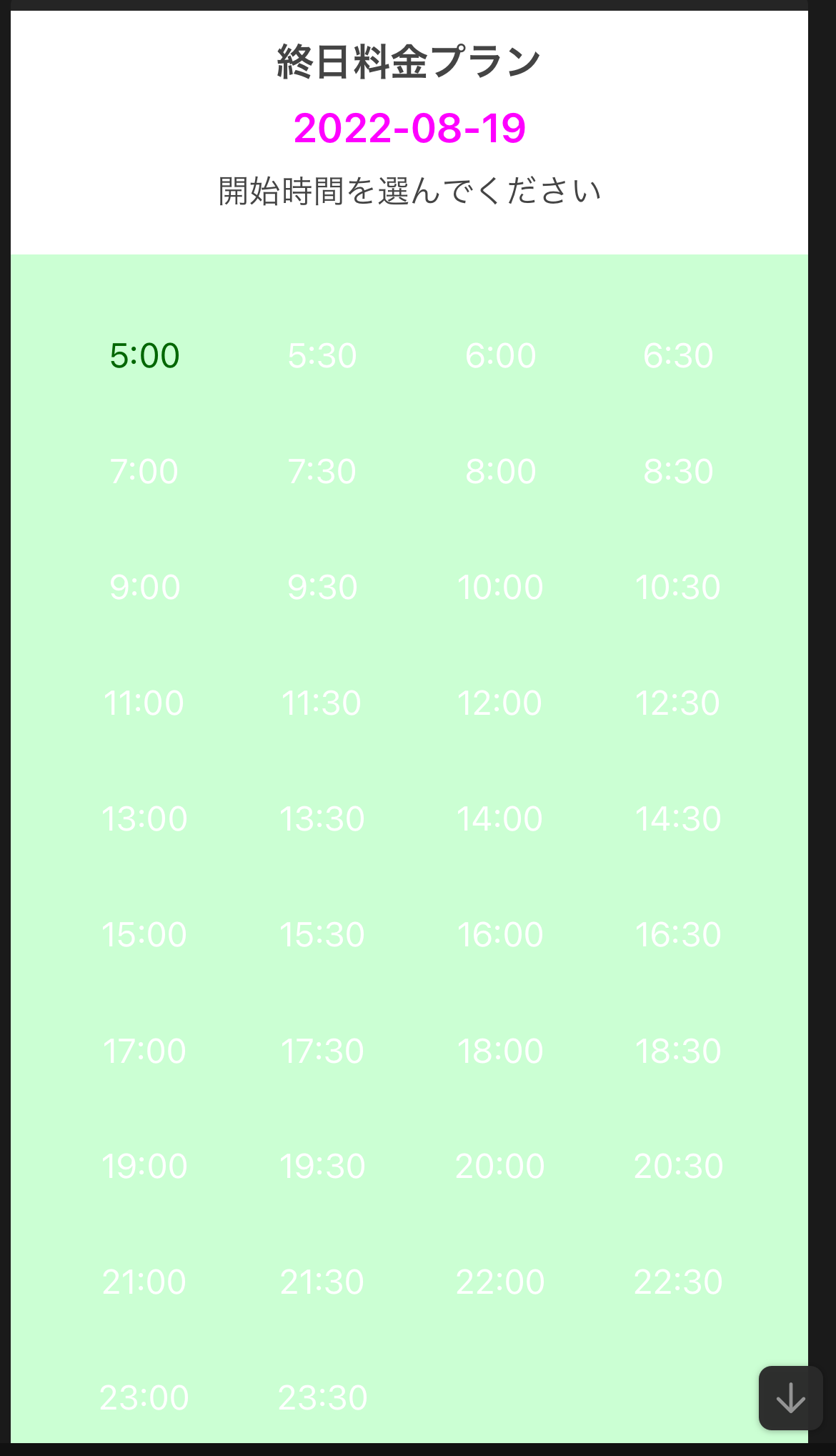Tap the 14:30 start time

678,818
